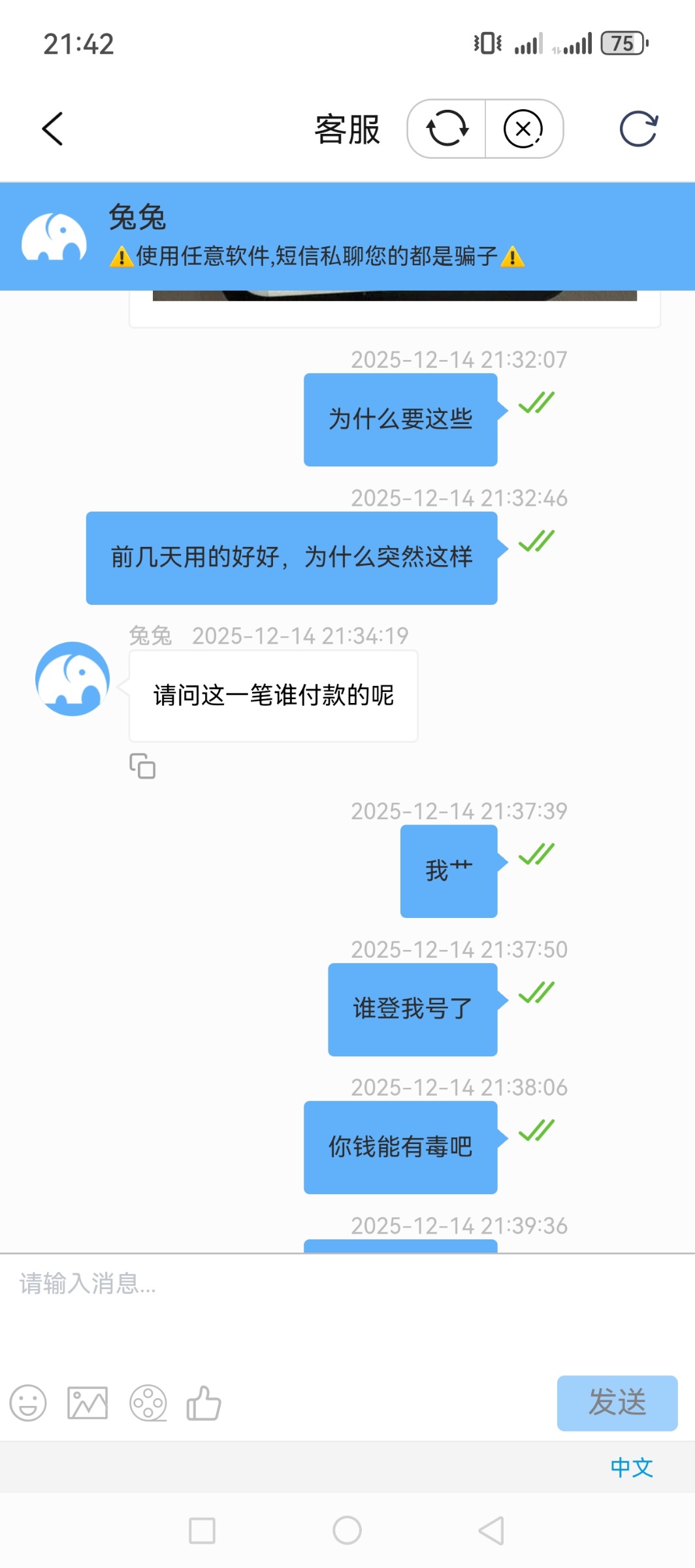Image resolution: width=695 pixels, height=1568 pixels.
Task: Open the emoji picker
Action: 28,1403
